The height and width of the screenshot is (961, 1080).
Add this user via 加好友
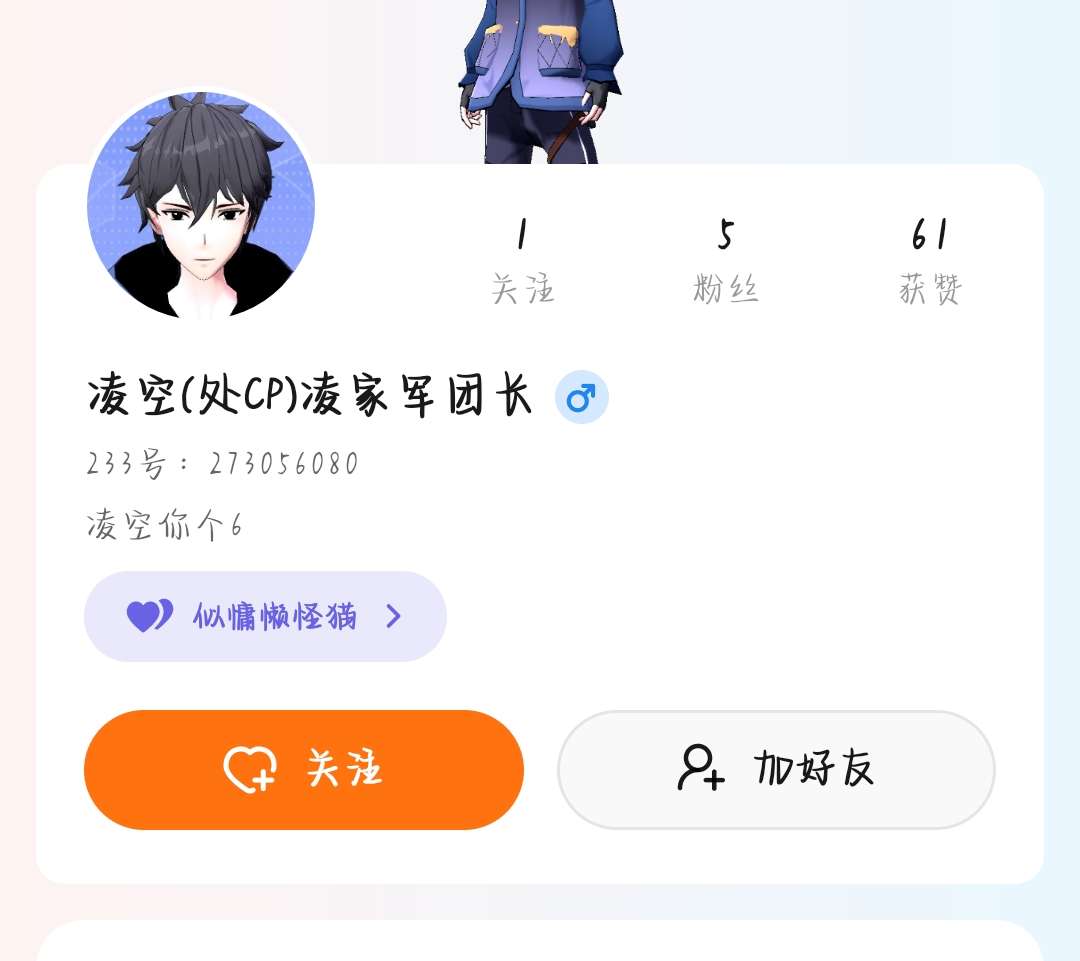pyautogui.click(x=776, y=769)
